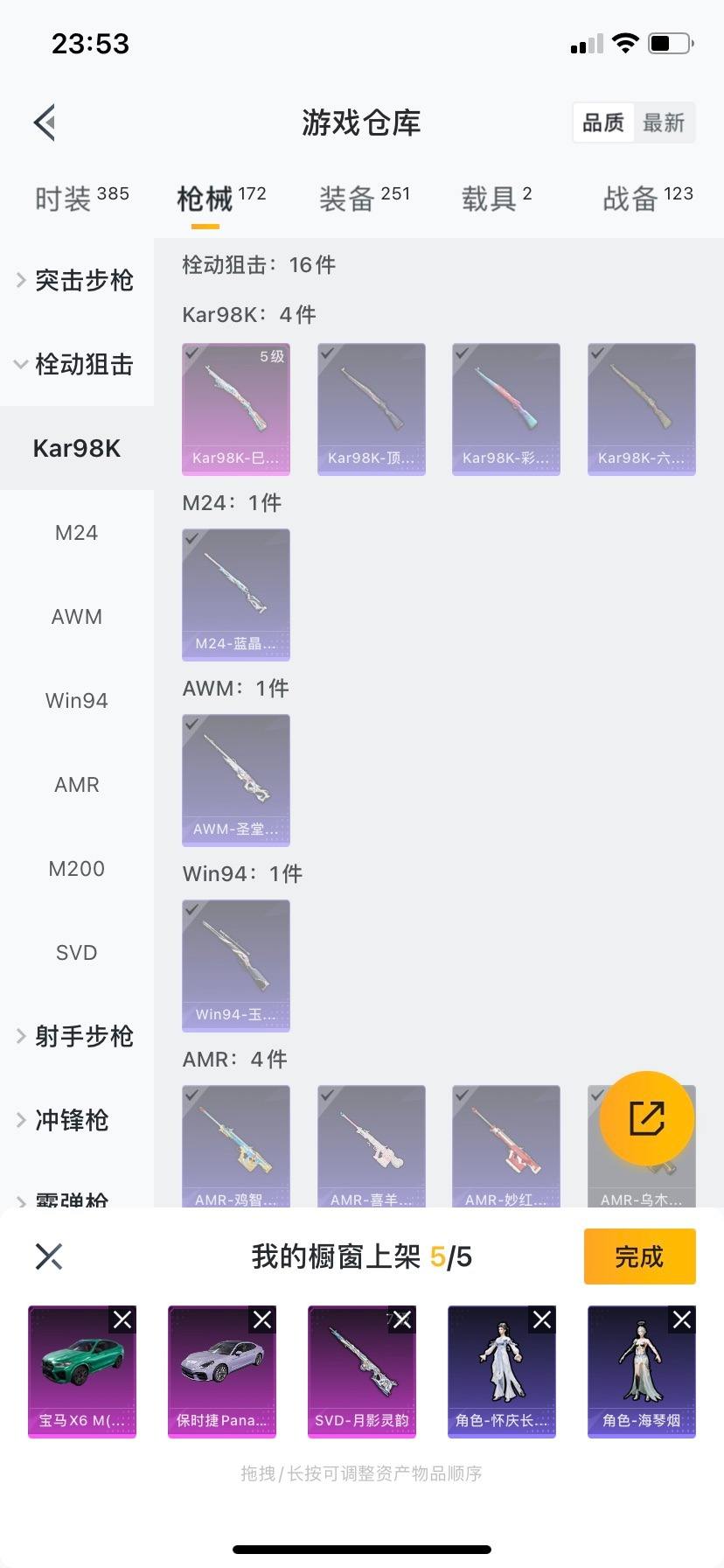724x1568 pixels.
Task: Remove 宝马 X6 M from showcase
Action: tap(122, 1319)
